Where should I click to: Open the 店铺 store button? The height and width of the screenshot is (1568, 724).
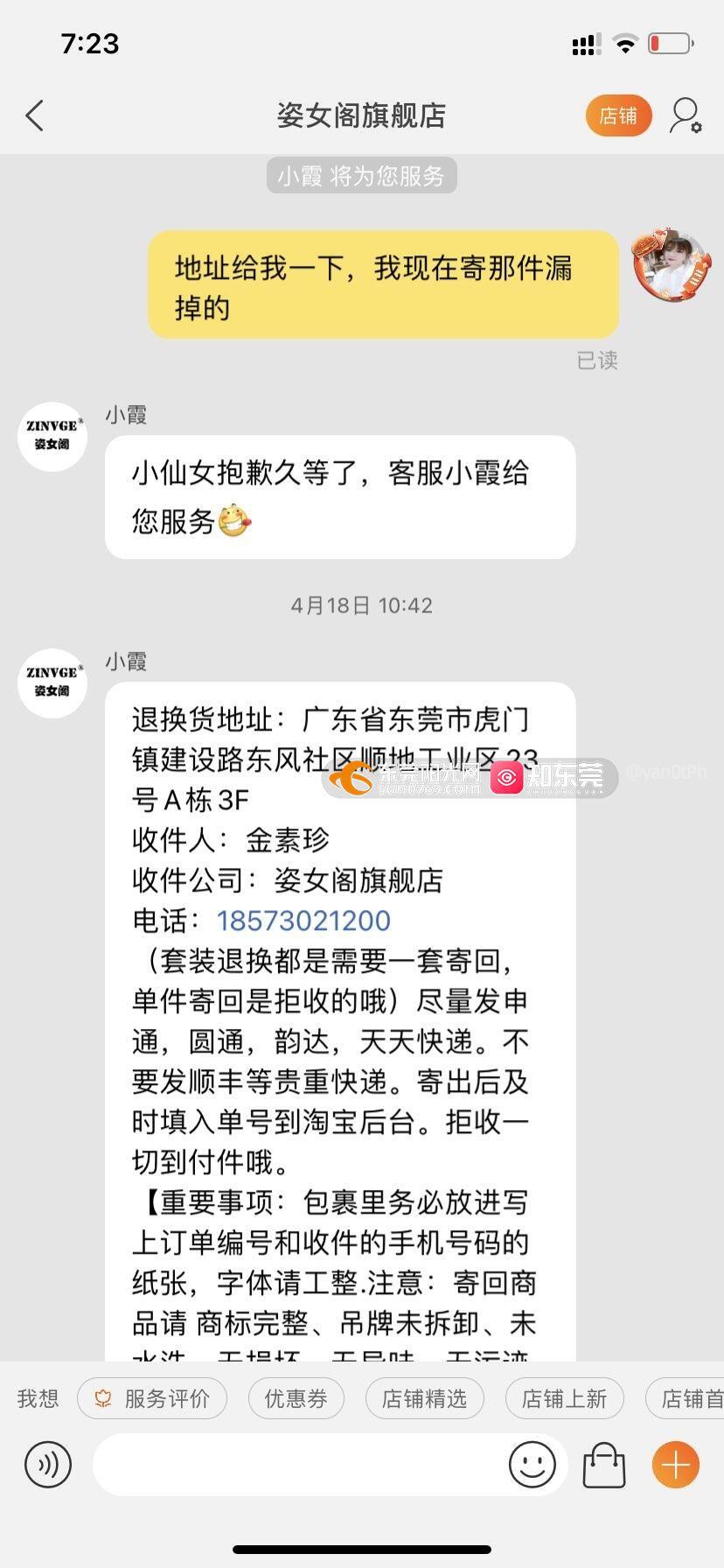pyautogui.click(x=618, y=115)
